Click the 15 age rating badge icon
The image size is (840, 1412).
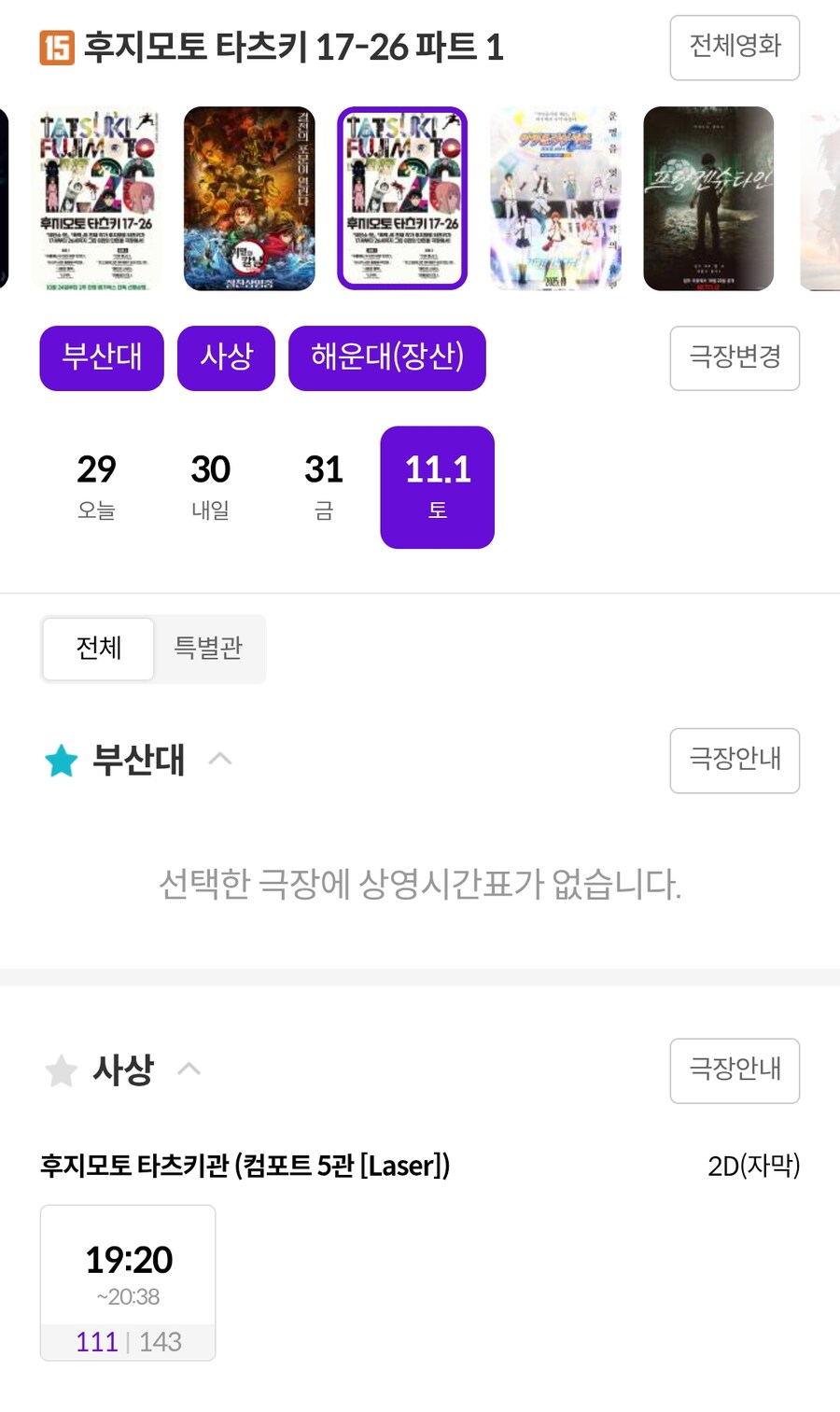pos(55,49)
